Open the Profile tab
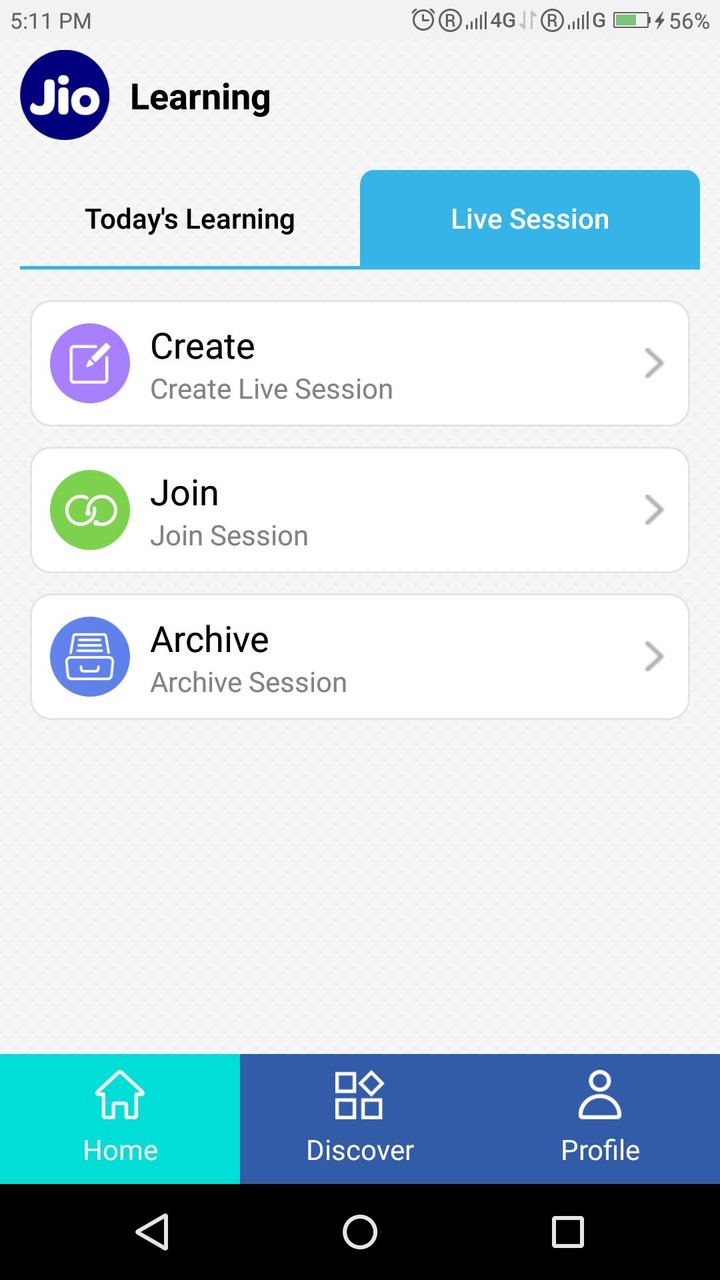The width and height of the screenshot is (720, 1280). pos(600,1119)
